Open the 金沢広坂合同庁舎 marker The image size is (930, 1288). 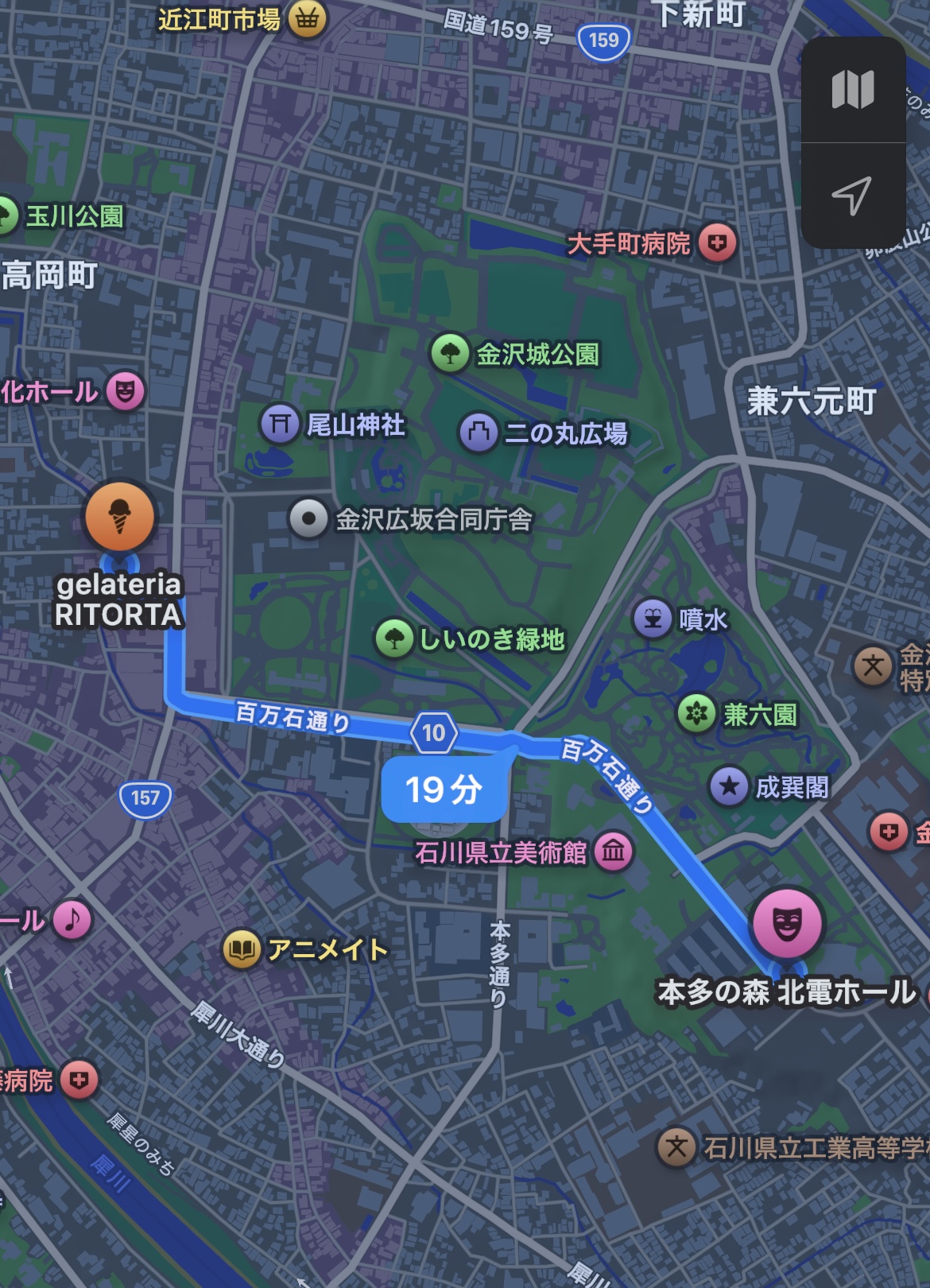pyautogui.click(x=308, y=519)
